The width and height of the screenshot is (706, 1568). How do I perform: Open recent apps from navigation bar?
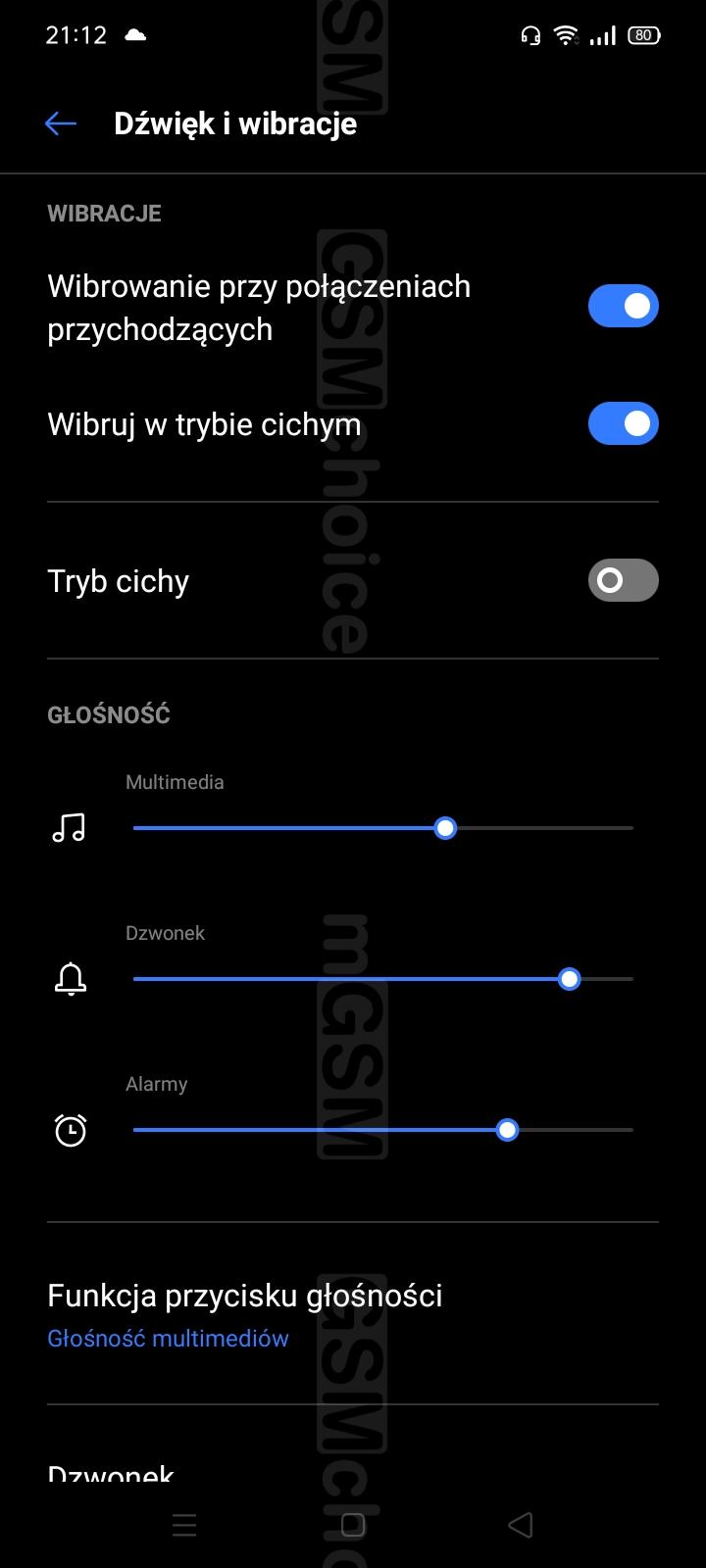click(x=184, y=1525)
